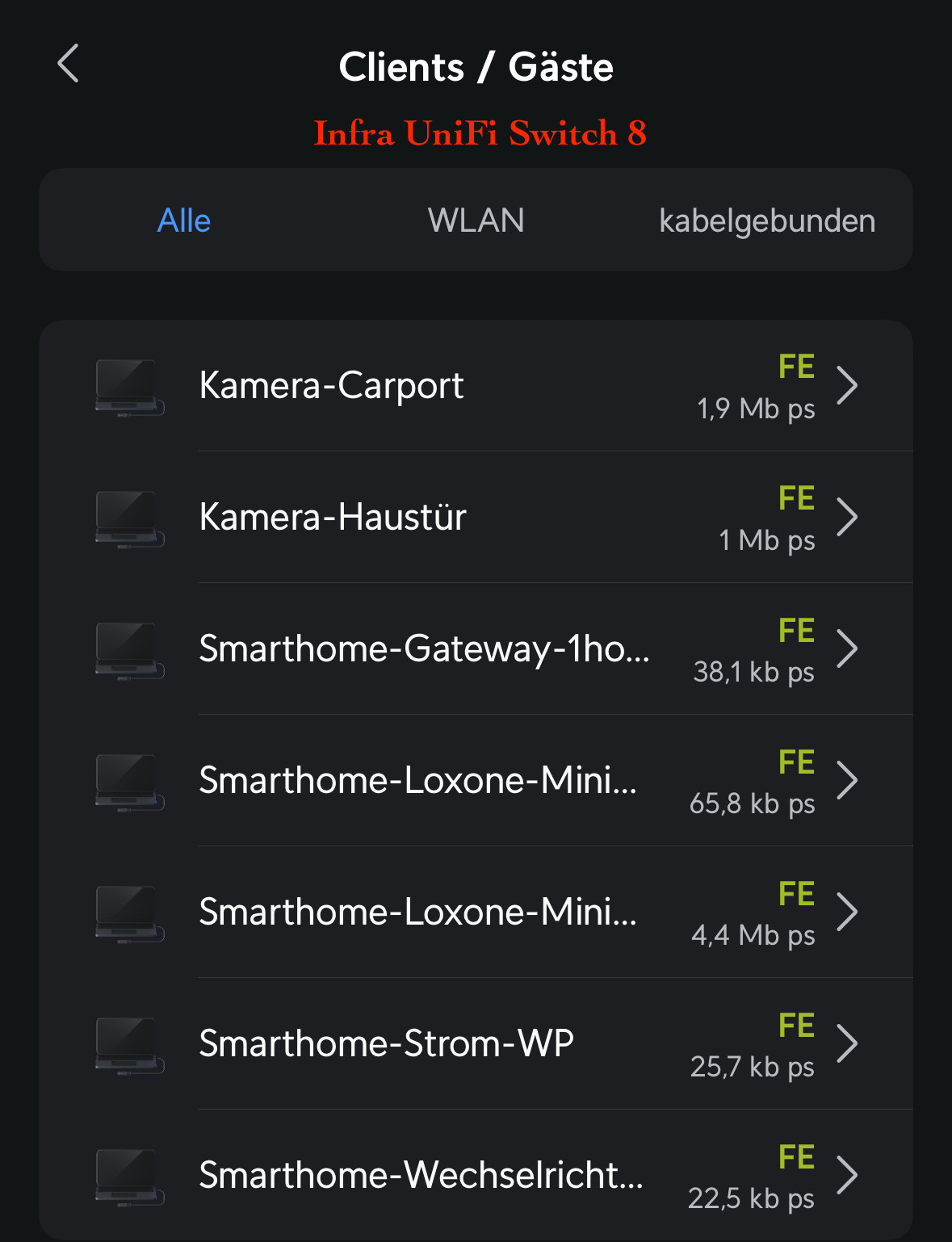Image resolution: width=952 pixels, height=1242 pixels.
Task: Open the Smarthome-Wechselricht… client
Action: pyautogui.click(x=476, y=1176)
